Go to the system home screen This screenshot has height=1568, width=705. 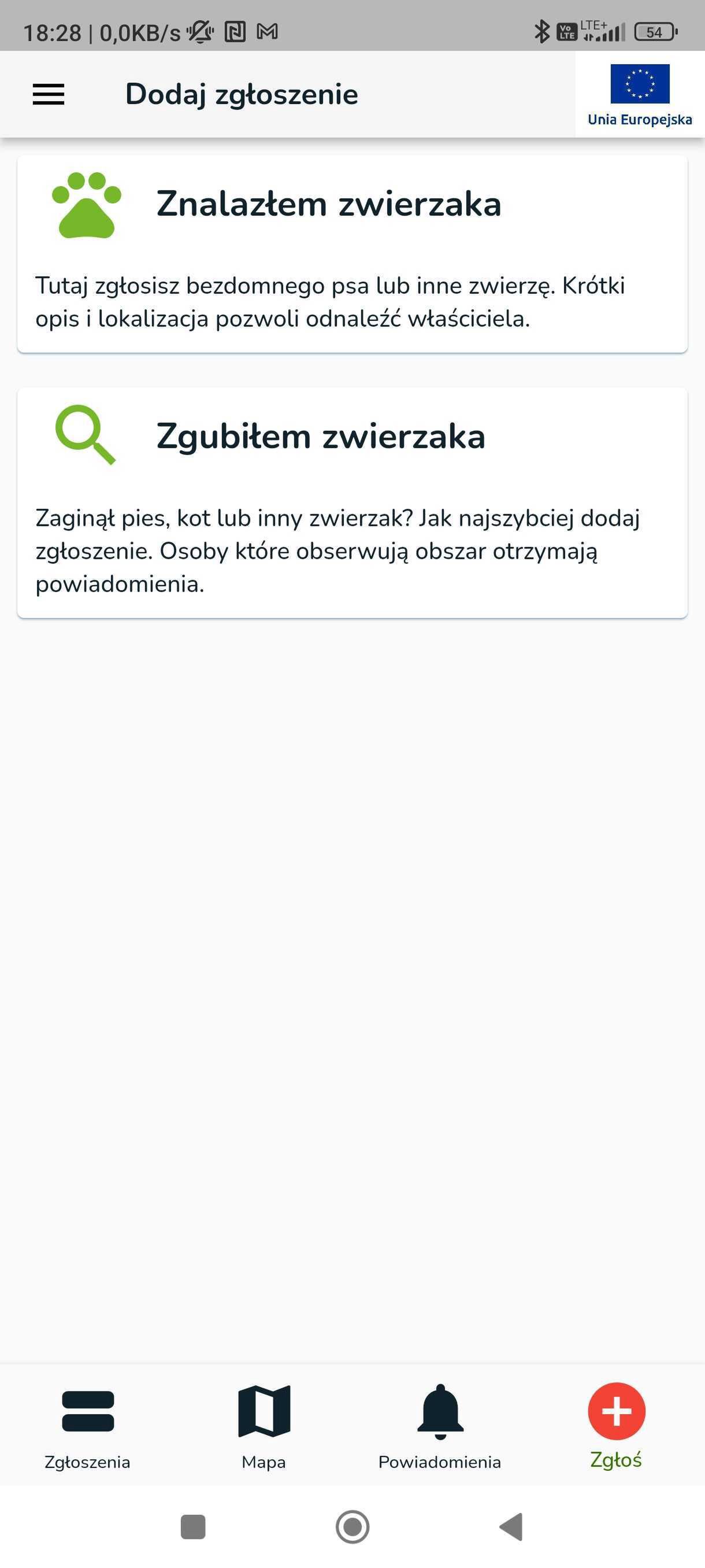pos(353,1526)
